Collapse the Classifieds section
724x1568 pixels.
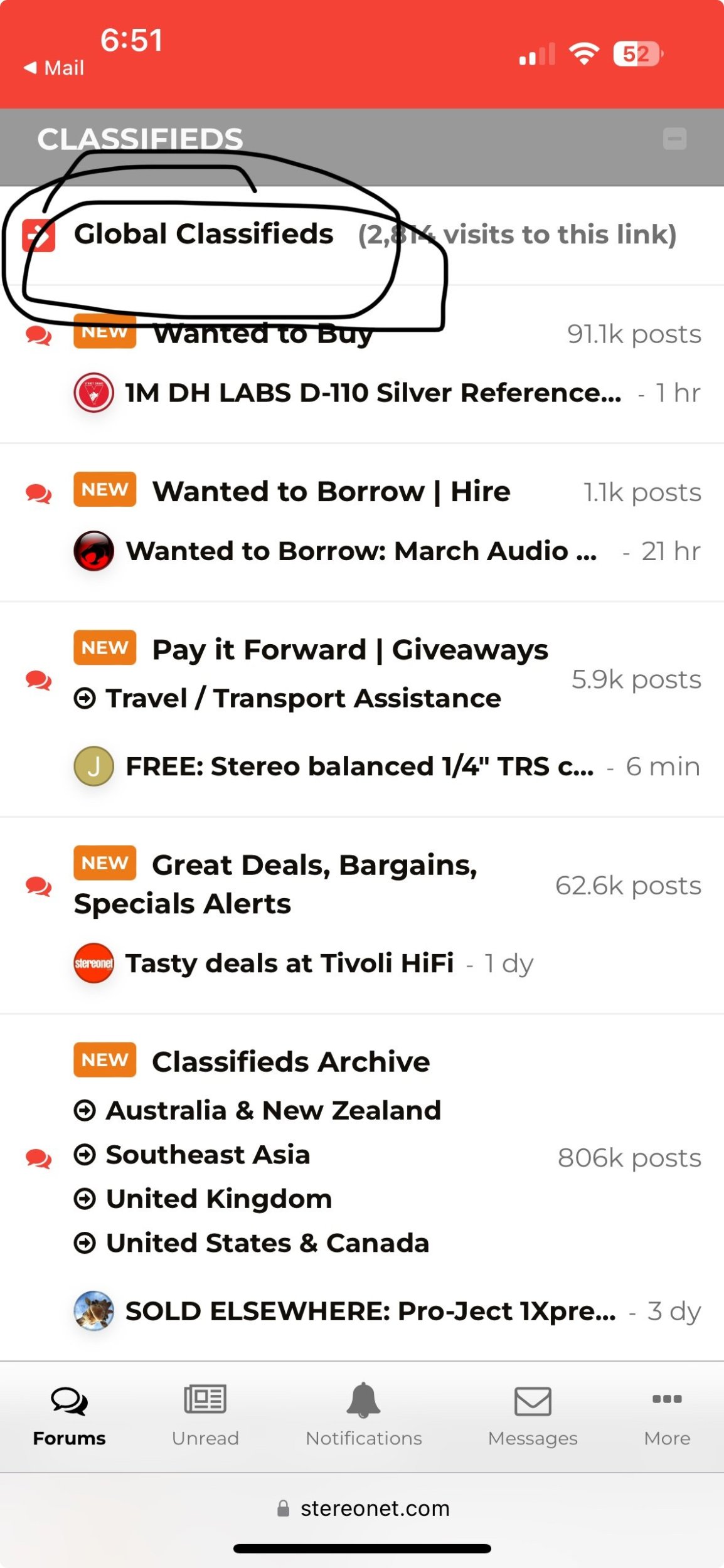point(674,139)
